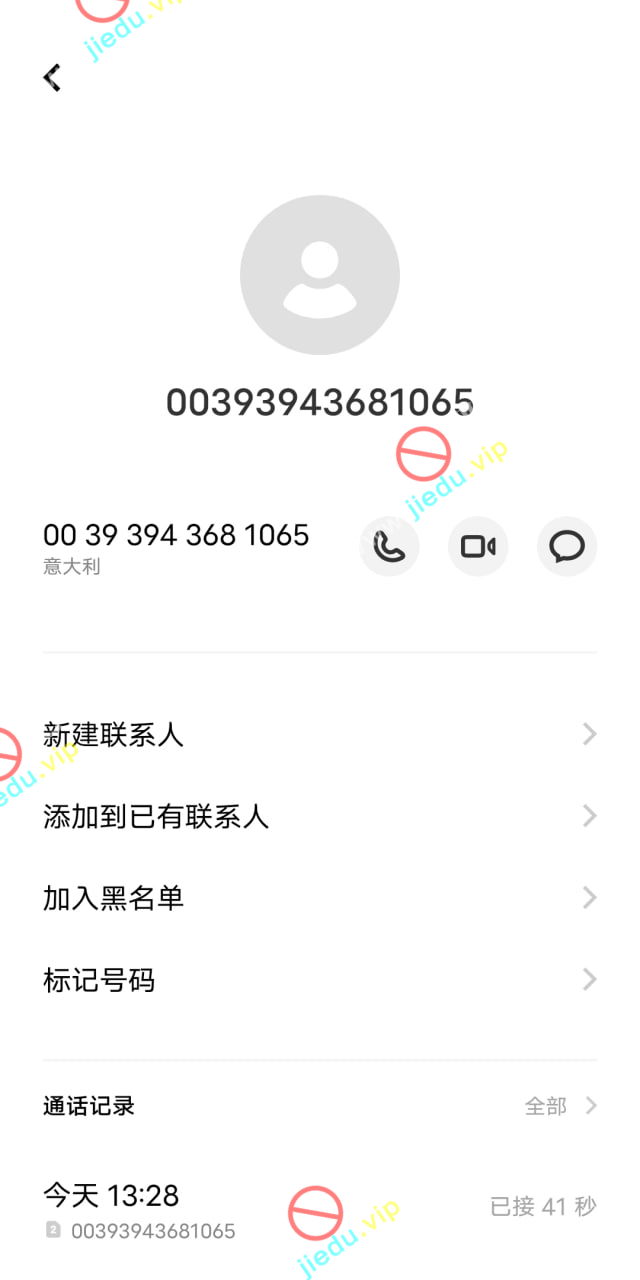Call the number with the phone icon
Image resolution: width=640 pixels, height=1280 pixels.
coord(389,546)
